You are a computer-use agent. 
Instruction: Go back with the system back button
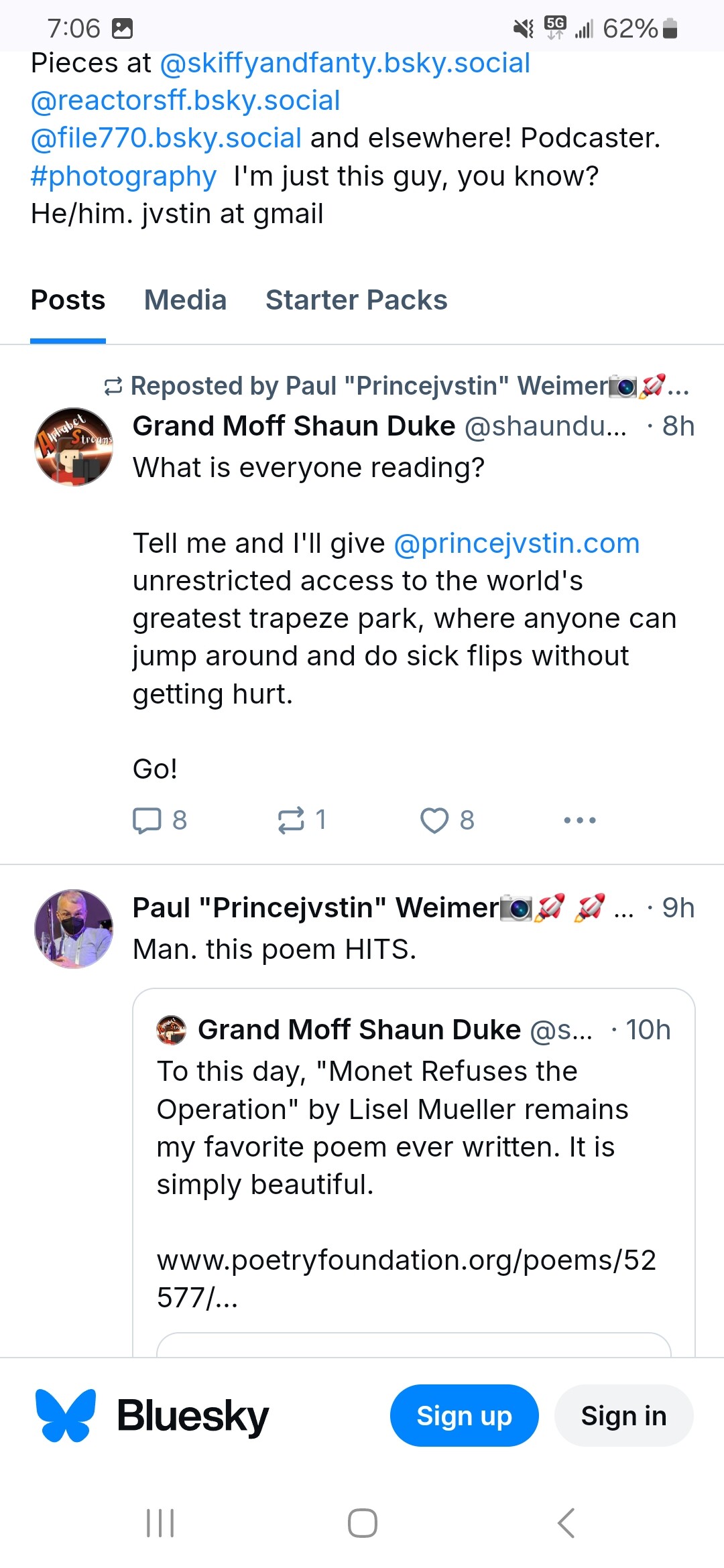[x=566, y=1523]
